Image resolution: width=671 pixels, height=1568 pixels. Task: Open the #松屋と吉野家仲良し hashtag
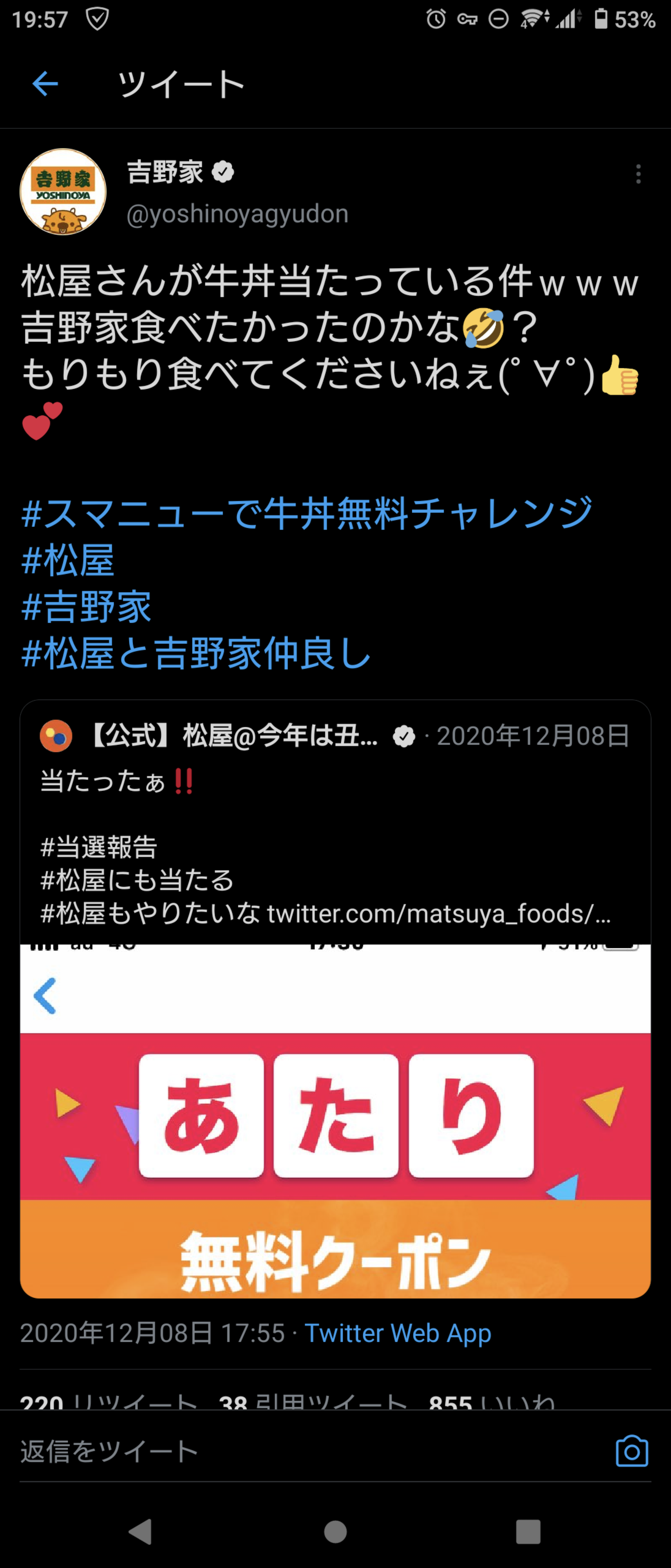(196, 654)
